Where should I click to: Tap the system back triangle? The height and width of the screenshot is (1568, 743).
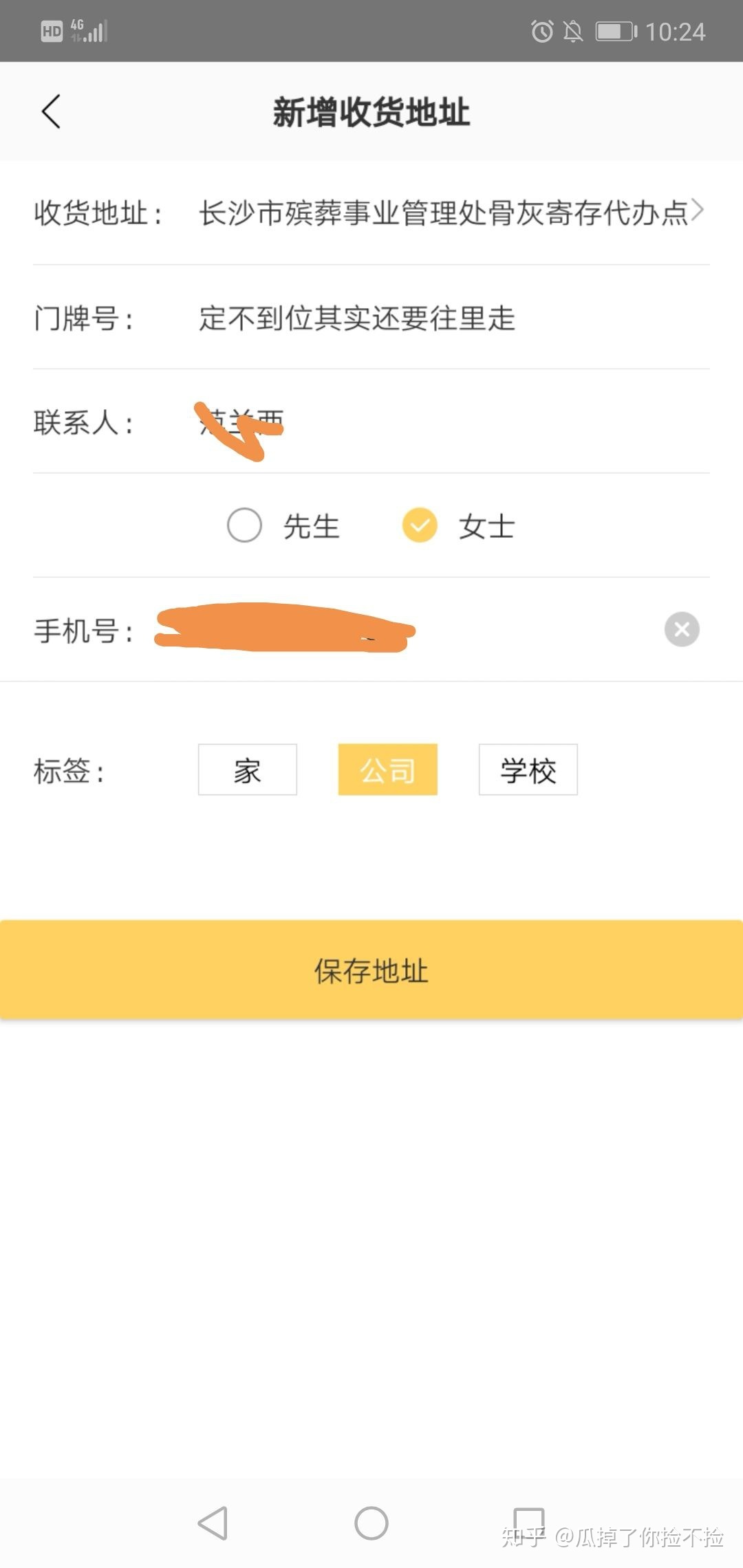click(213, 1523)
